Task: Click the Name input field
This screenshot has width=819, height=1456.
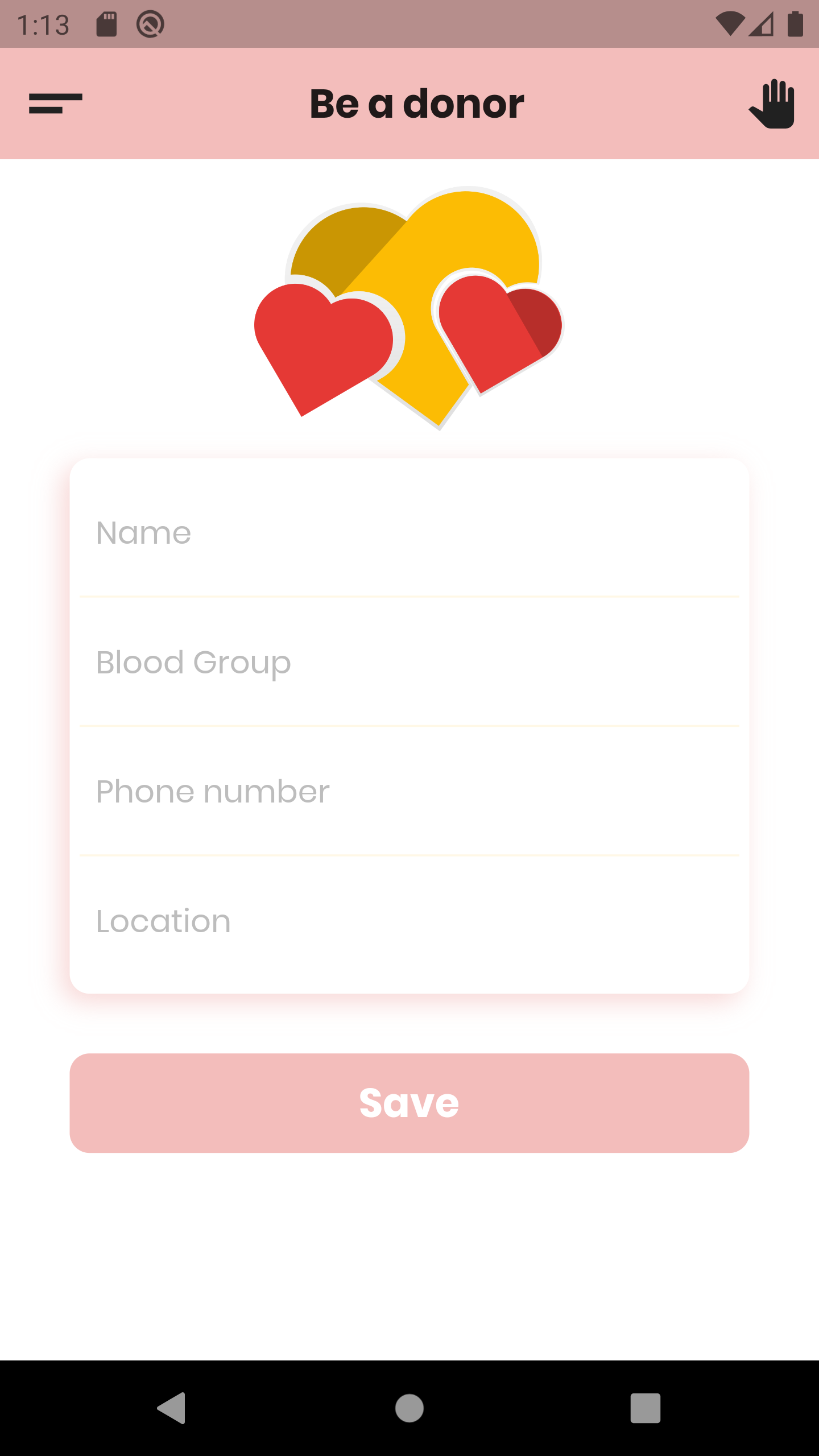Action: tap(408, 533)
